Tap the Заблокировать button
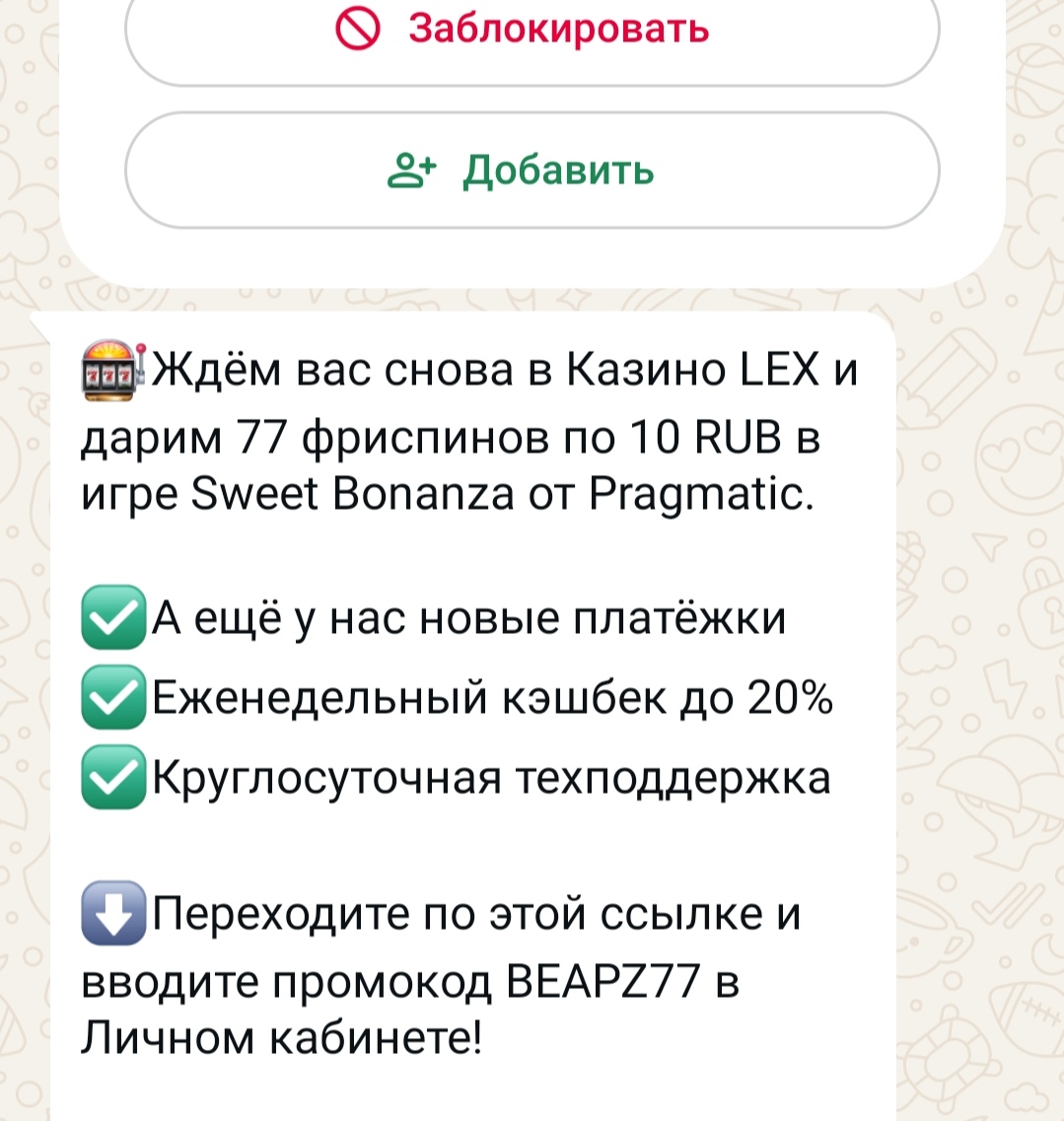1064x1121 pixels. point(532,32)
